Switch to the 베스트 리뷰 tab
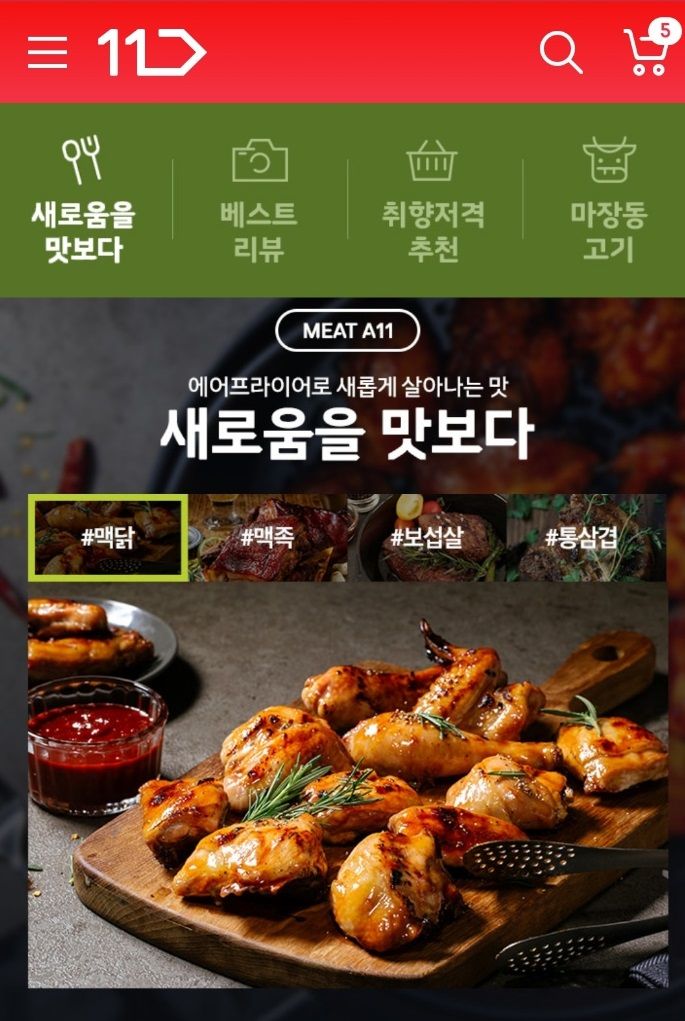The width and height of the screenshot is (685, 1021). click(x=259, y=200)
